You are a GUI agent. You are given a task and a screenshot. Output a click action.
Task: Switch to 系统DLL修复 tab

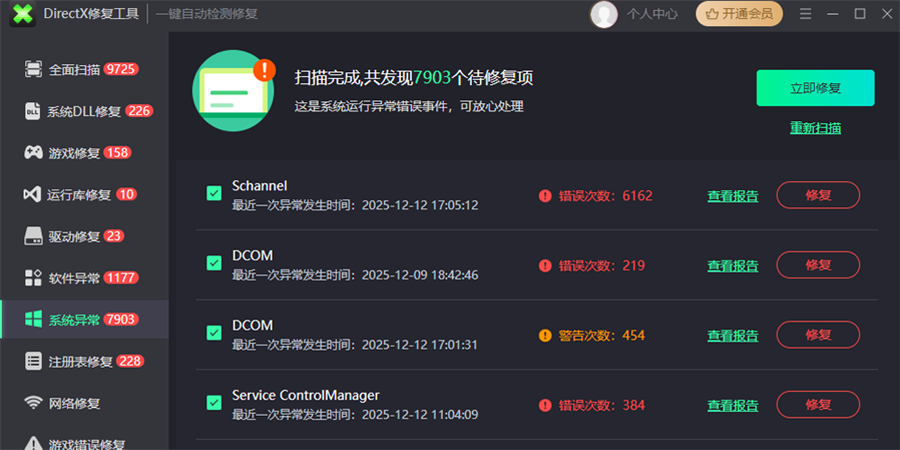(84, 111)
